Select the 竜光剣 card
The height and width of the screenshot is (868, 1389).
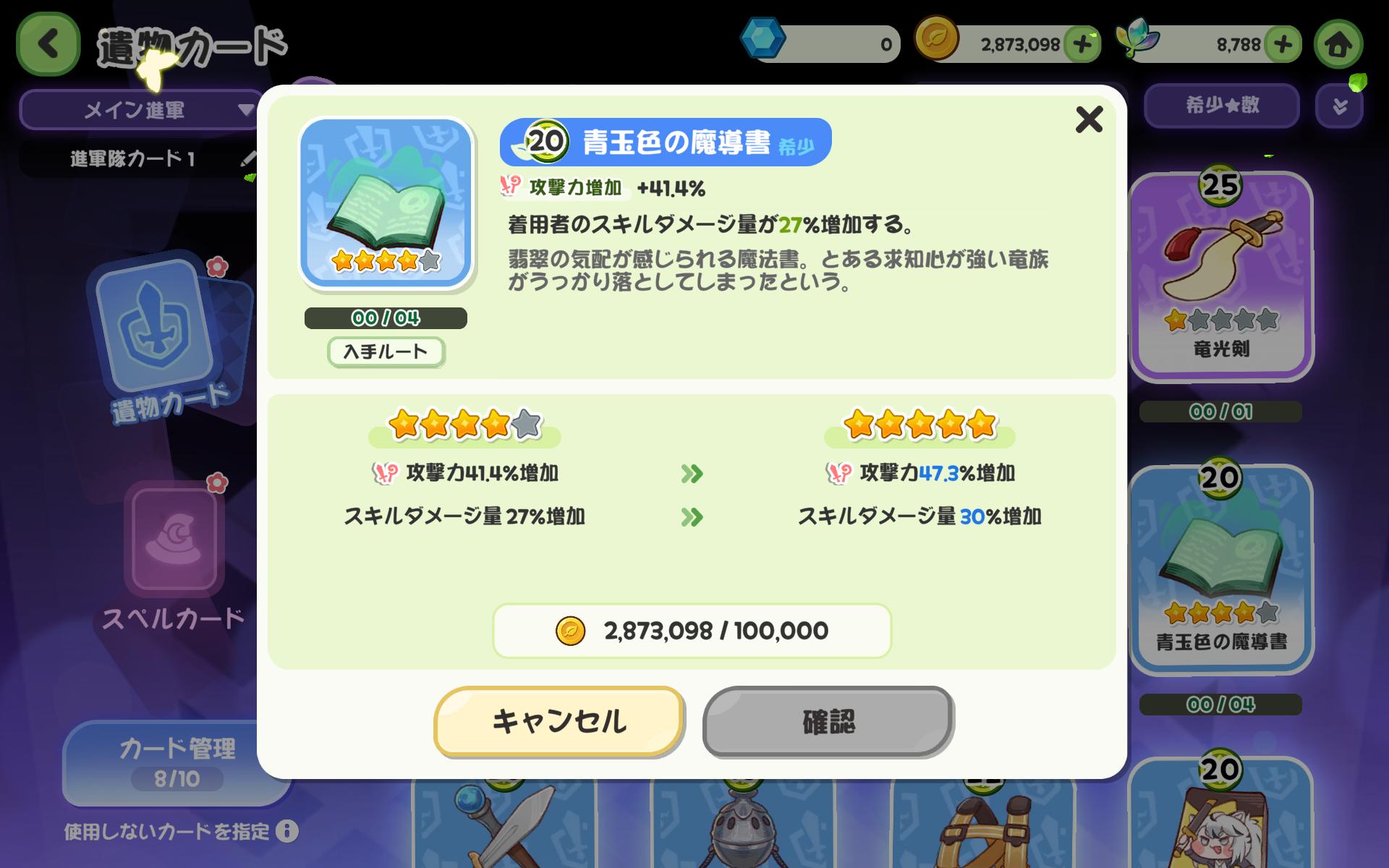1221,275
